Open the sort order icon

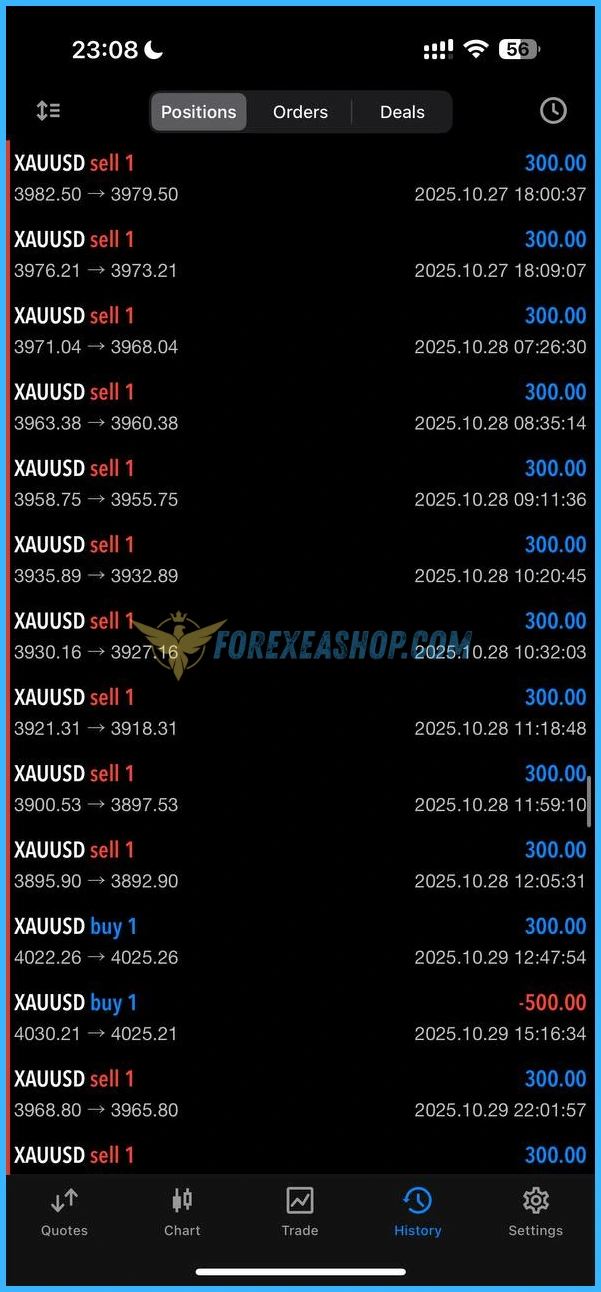click(x=48, y=111)
